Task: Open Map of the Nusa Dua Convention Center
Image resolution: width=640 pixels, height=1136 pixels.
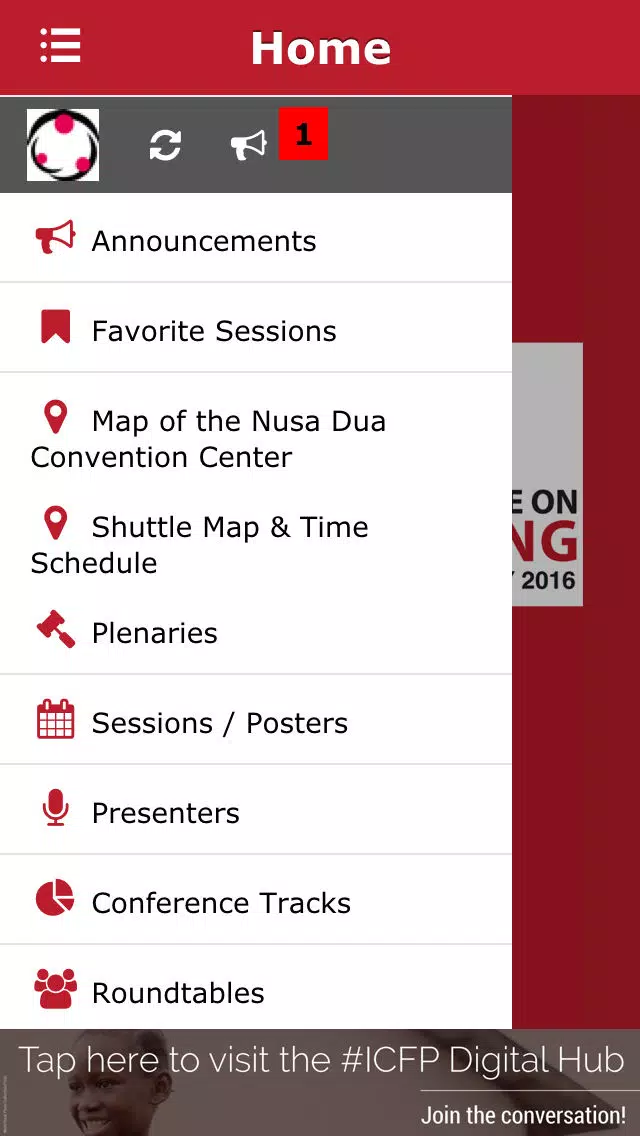Action: 256,436
